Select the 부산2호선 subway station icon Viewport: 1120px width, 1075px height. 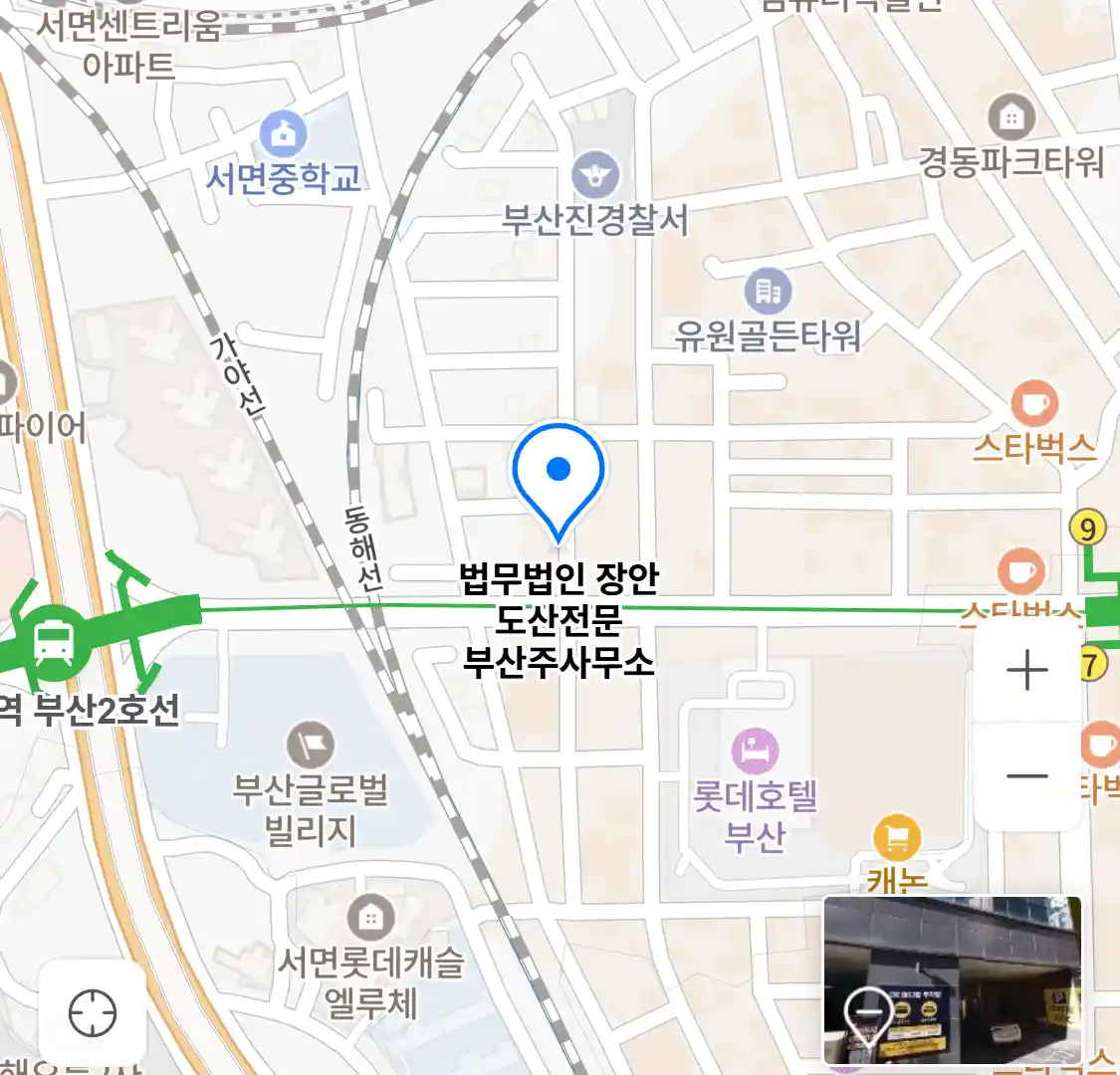[53, 643]
